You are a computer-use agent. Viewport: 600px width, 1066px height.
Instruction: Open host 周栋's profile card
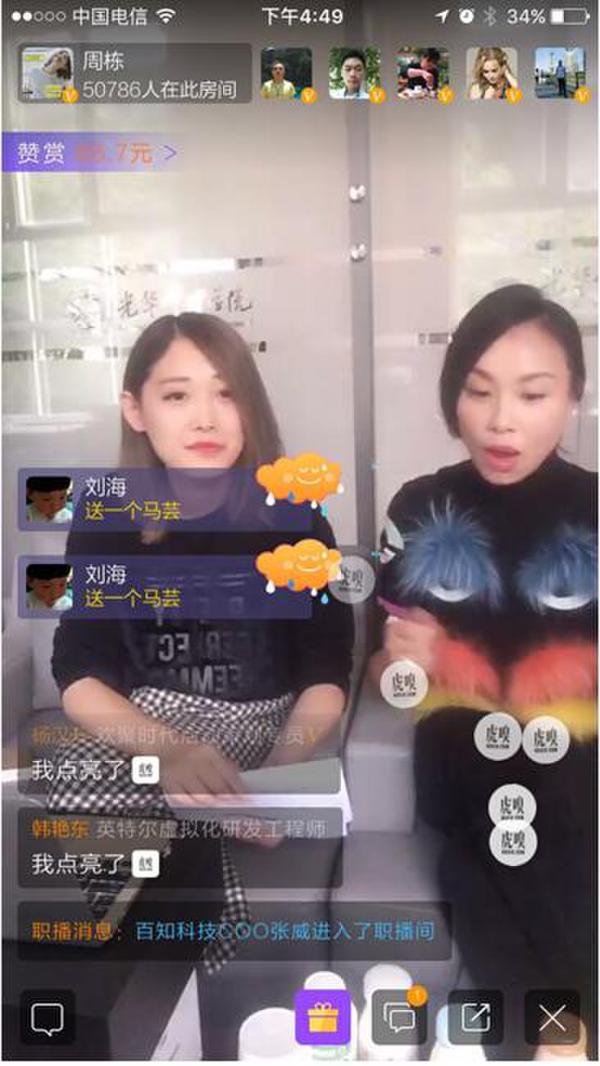[x=48, y=73]
